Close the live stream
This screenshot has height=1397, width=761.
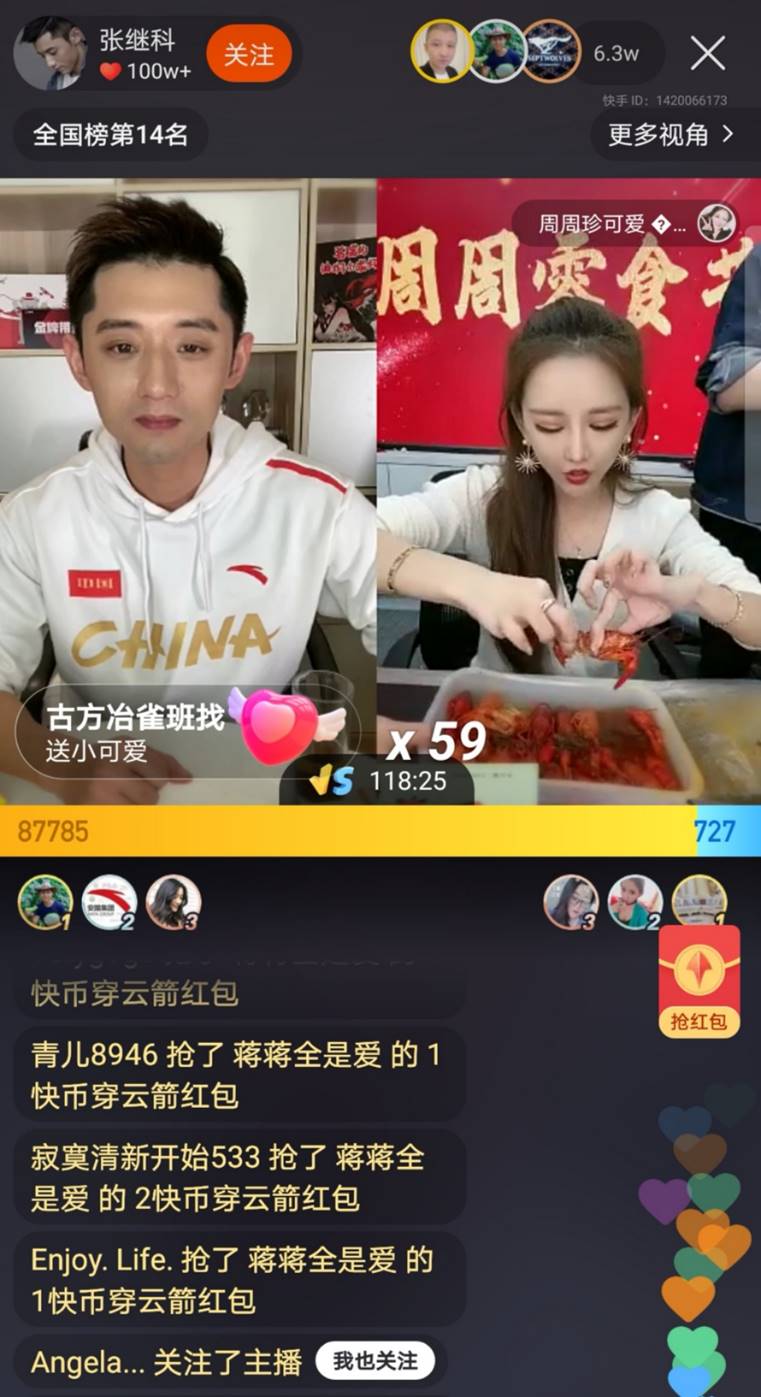(x=708, y=53)
